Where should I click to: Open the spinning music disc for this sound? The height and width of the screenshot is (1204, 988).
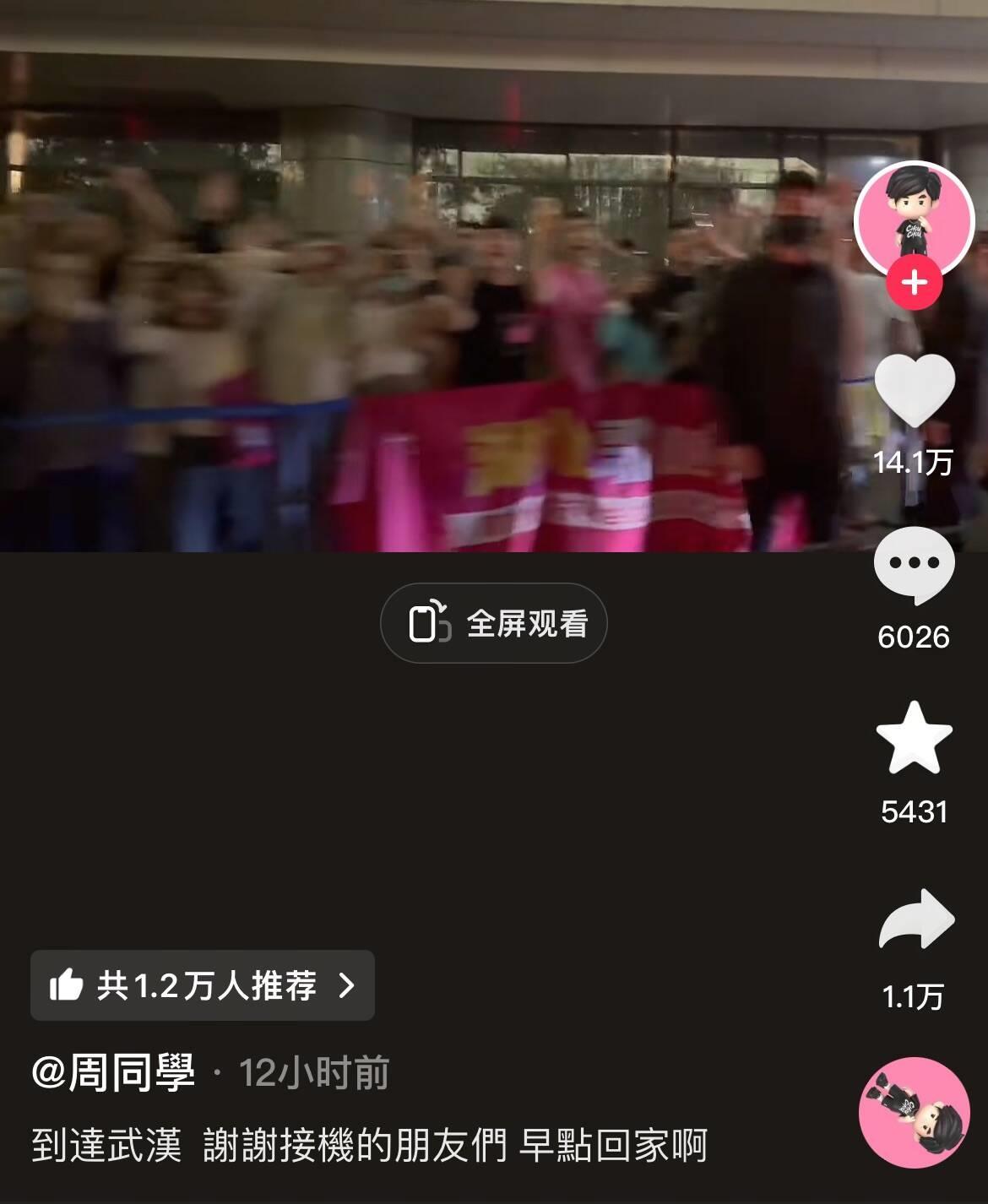[x=914, y=1112]
